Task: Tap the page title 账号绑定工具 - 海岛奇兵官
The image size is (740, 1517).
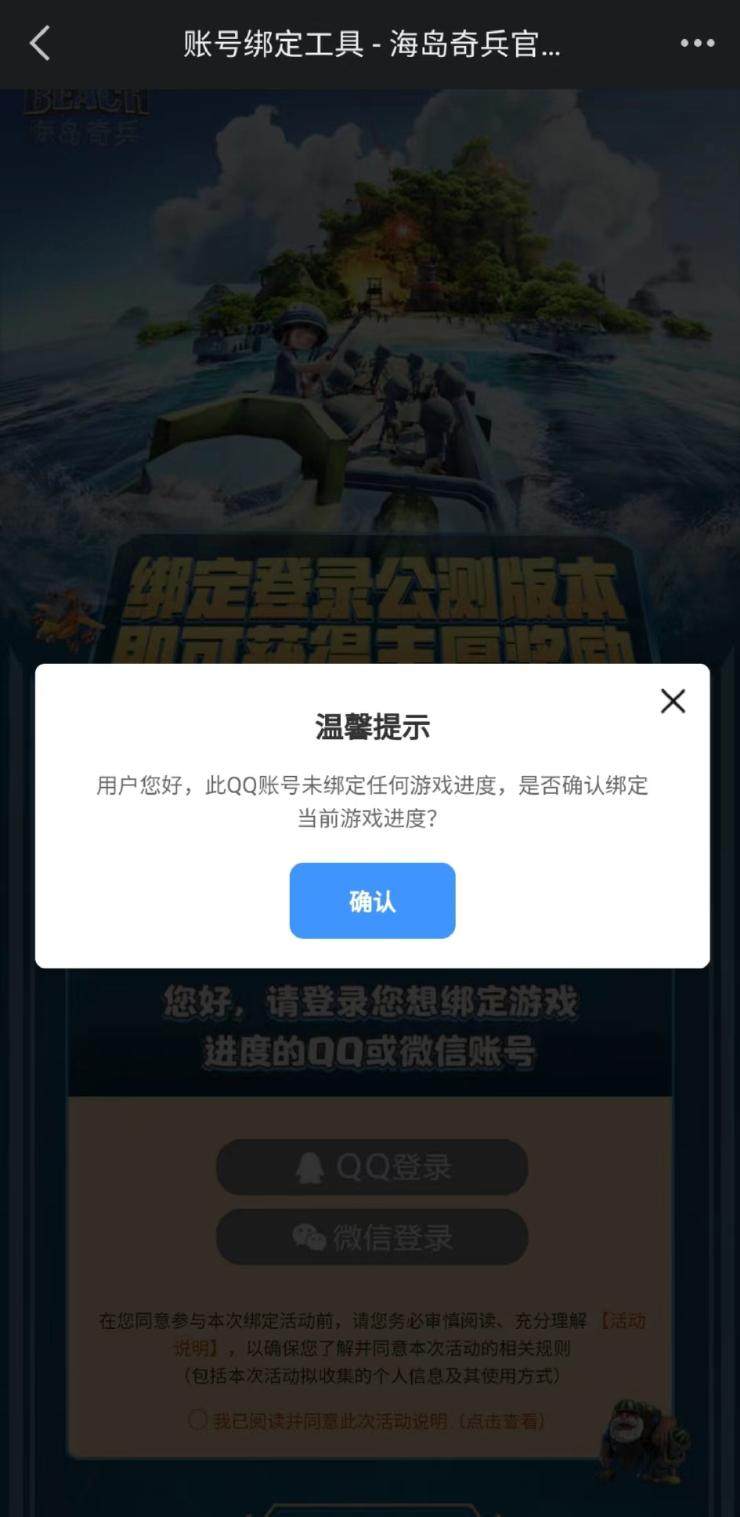Action: [370, 43]
